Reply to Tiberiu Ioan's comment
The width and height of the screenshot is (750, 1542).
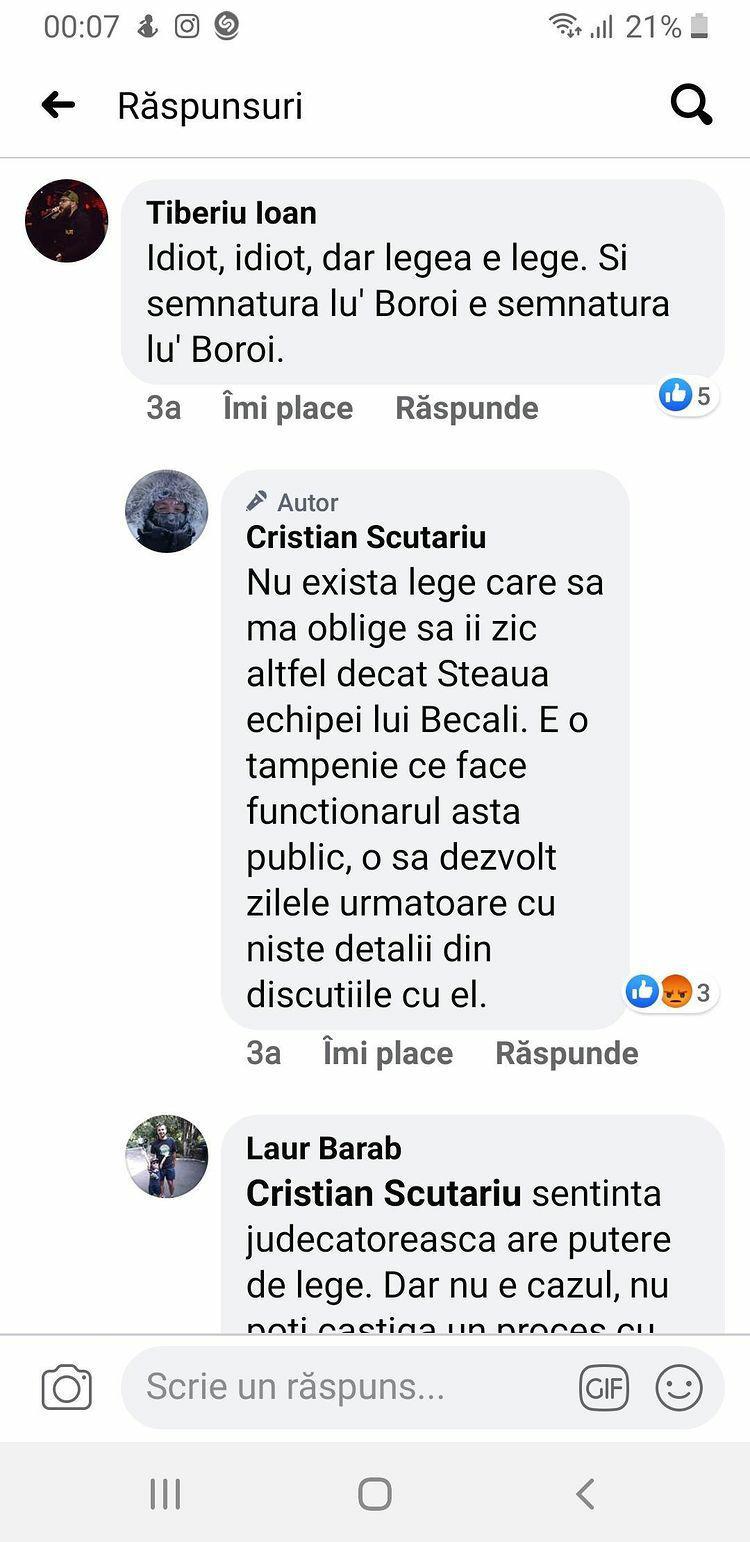(x=466, y=408)
